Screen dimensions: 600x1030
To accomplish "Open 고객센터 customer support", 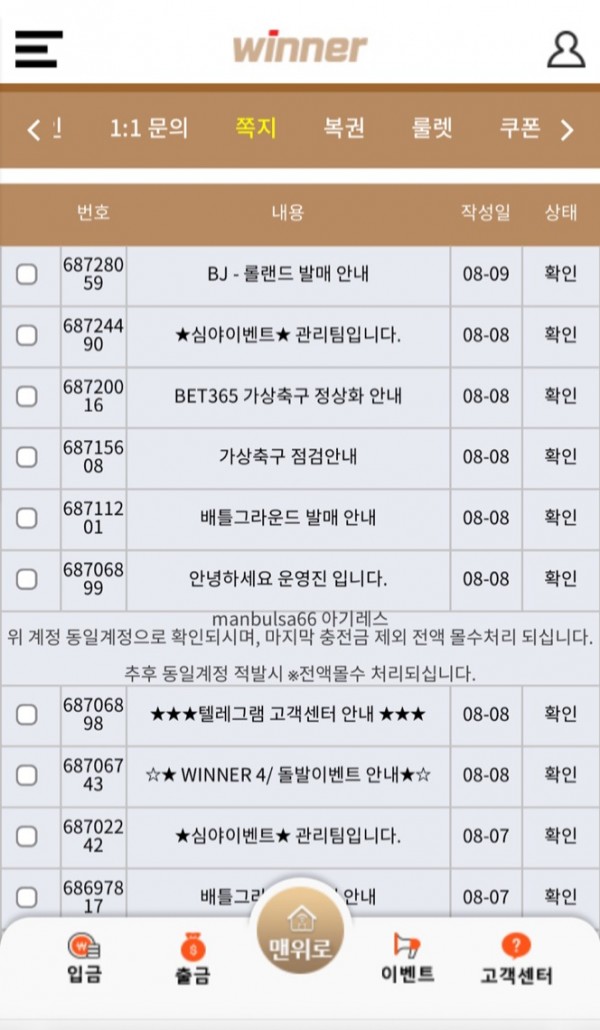I will 515,958.
